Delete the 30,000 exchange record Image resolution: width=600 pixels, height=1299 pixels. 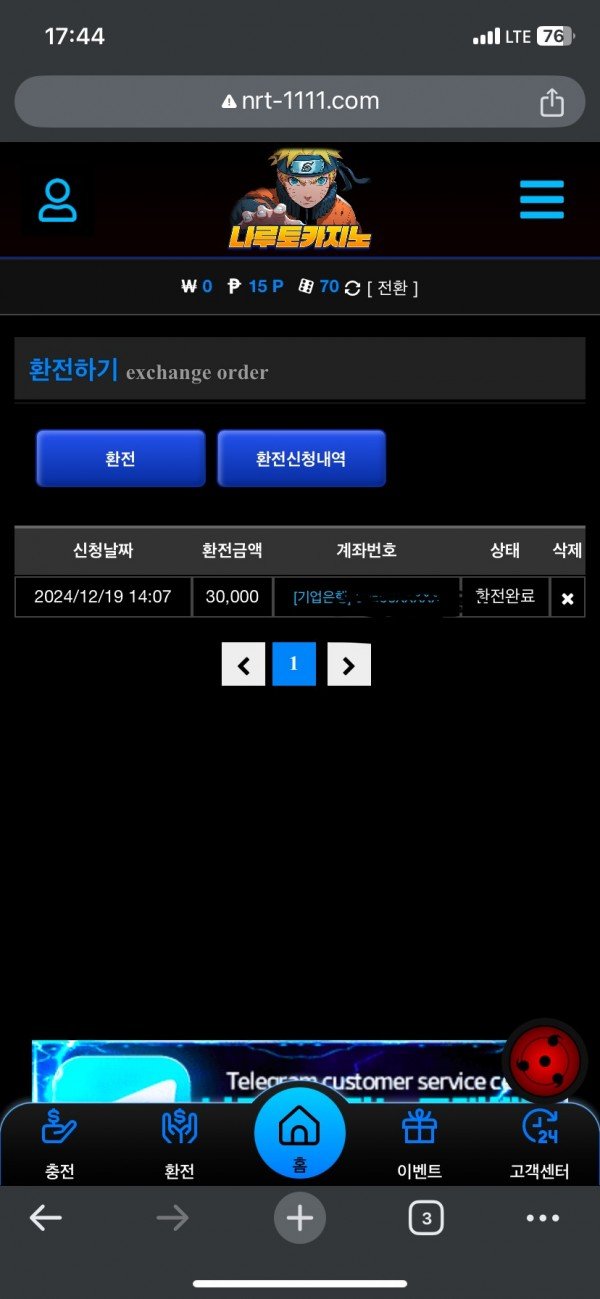click(x=567, y=598)
